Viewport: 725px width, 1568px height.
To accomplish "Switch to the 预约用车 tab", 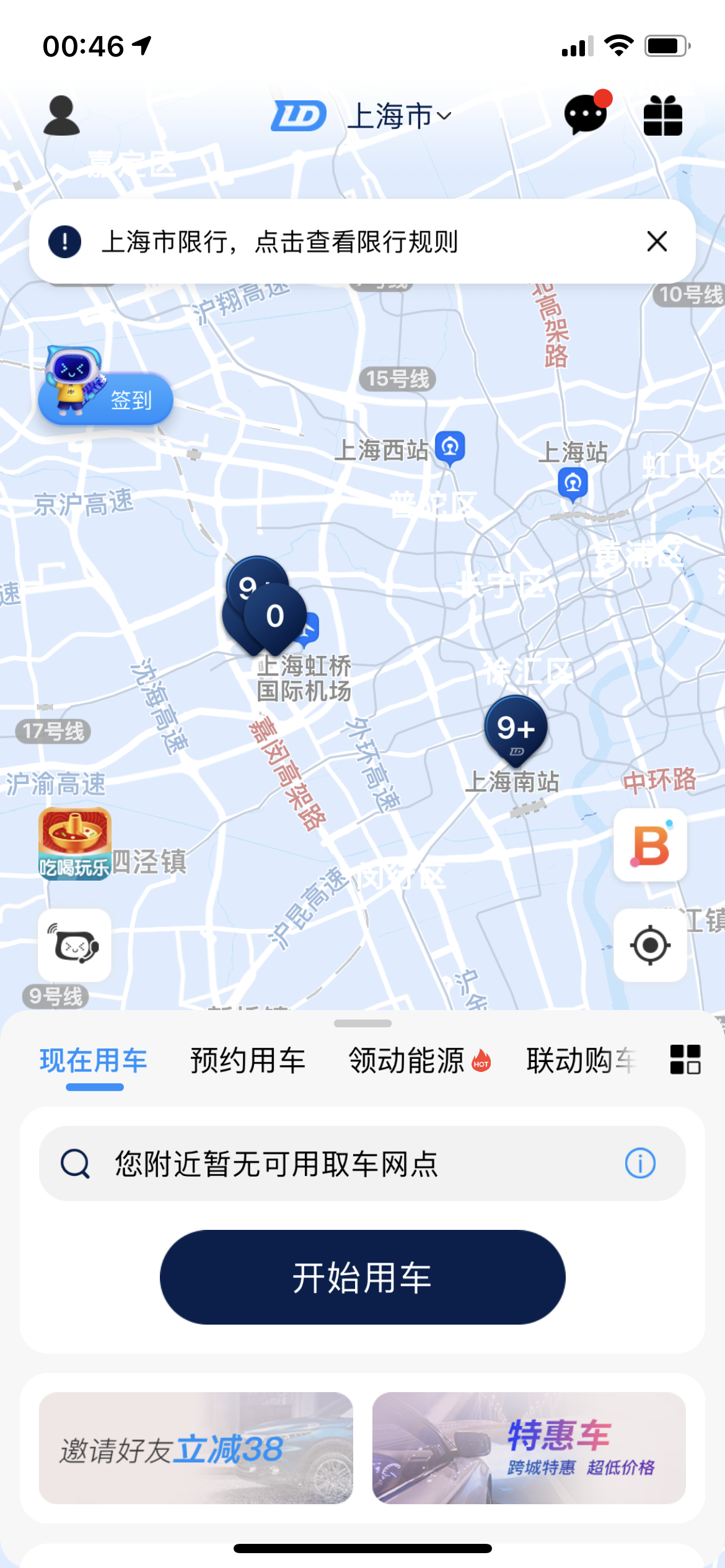I will coord(247,1060).
